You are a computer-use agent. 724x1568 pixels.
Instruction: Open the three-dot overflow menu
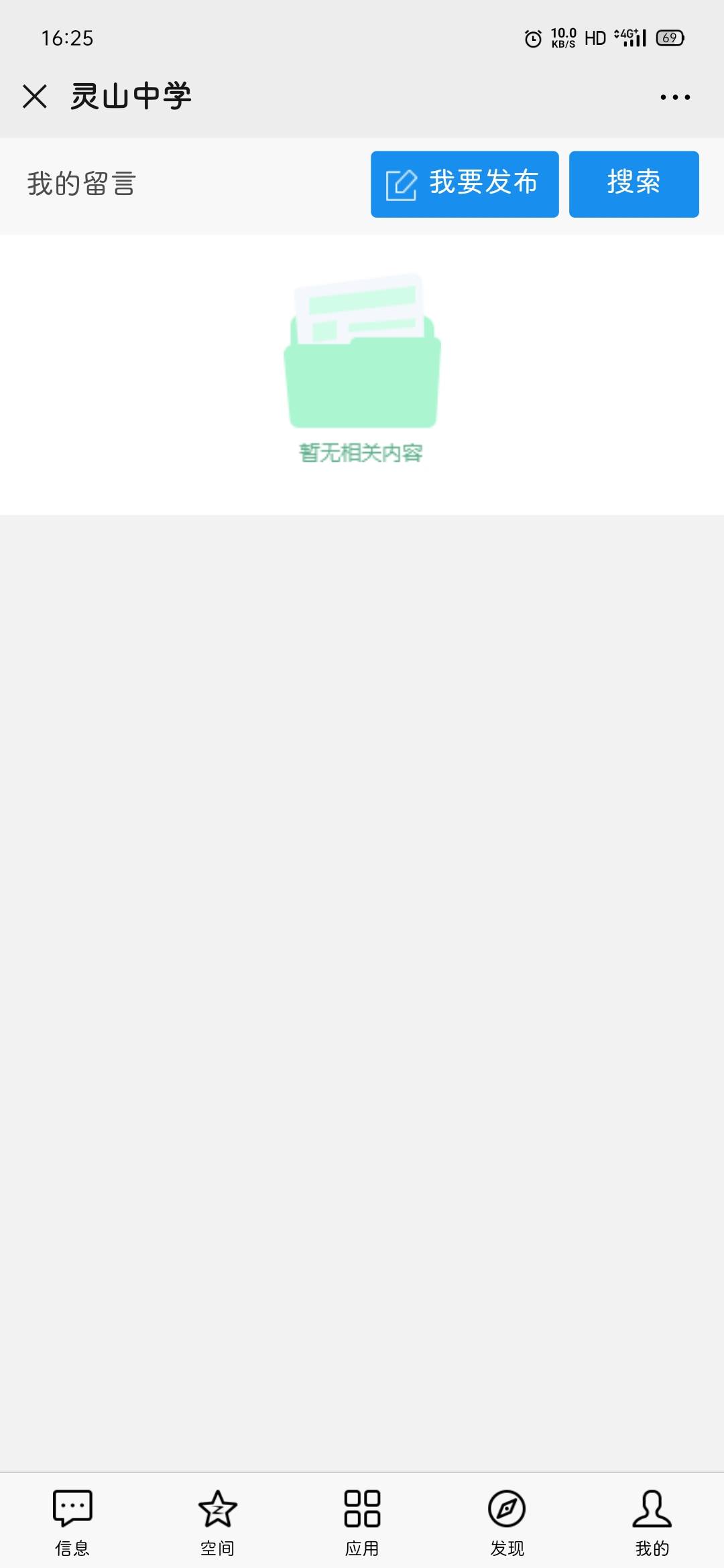674,97
